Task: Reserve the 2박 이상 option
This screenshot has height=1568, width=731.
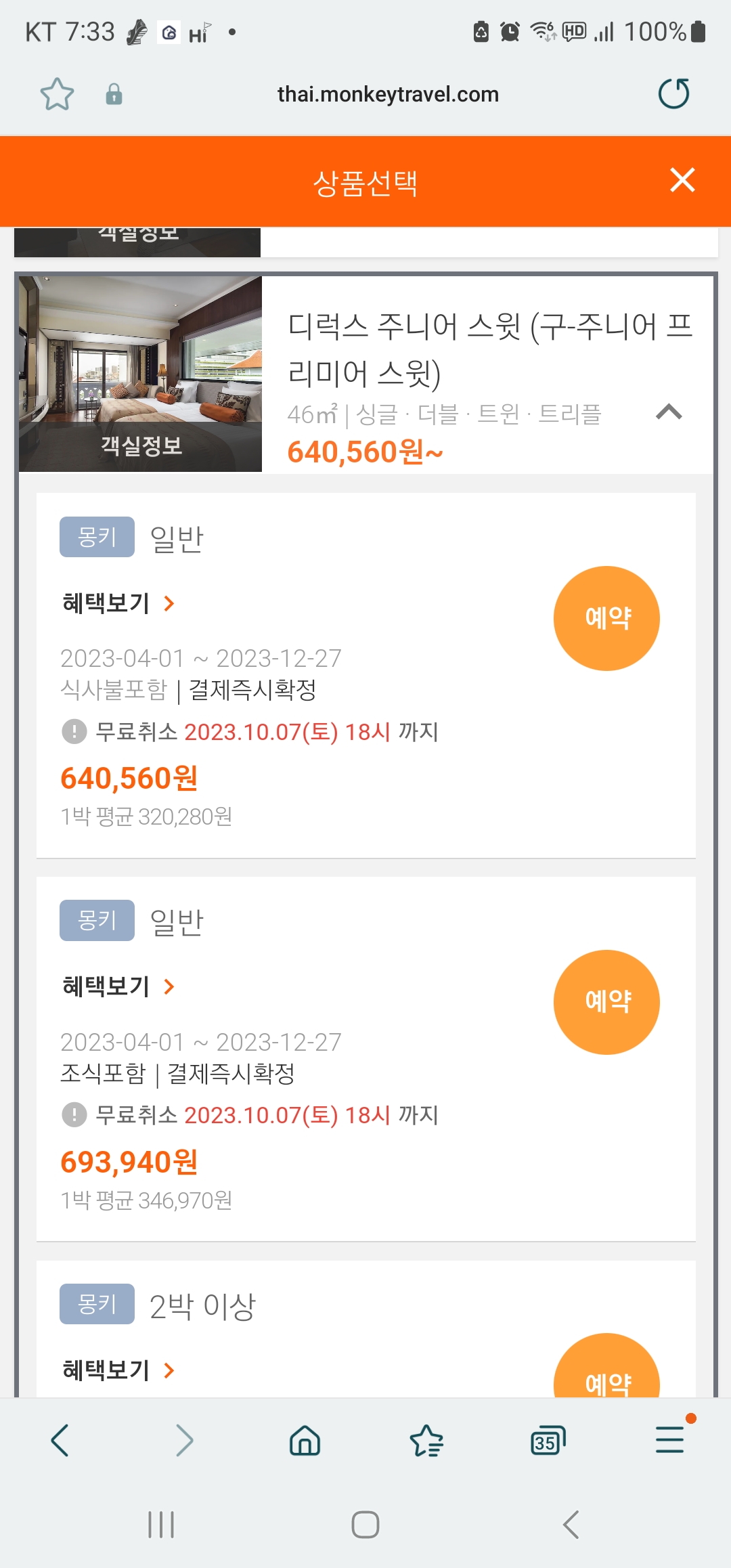Action: pos(606,1374)
